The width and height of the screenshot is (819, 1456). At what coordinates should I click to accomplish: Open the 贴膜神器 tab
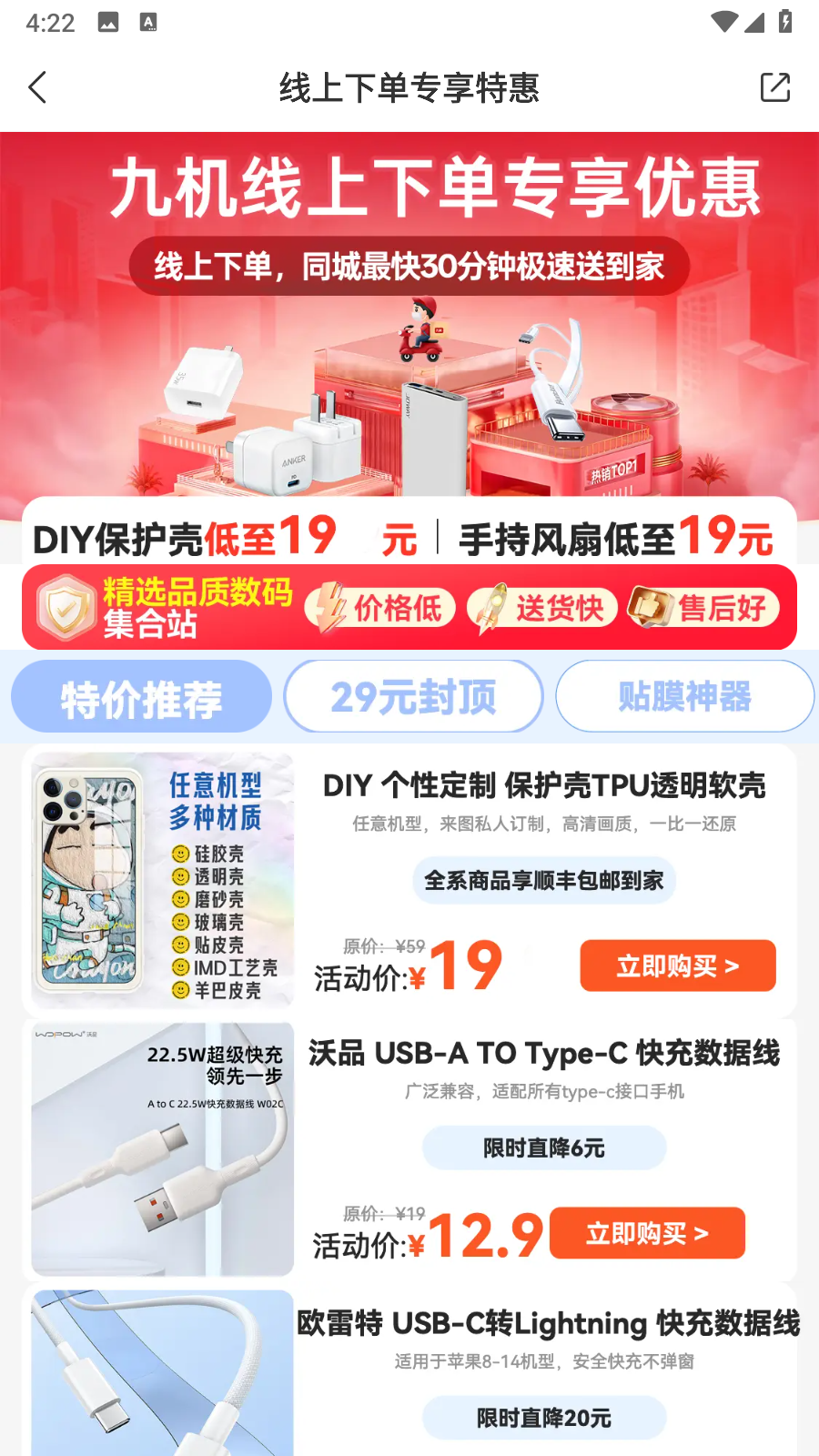coord(684,698)
